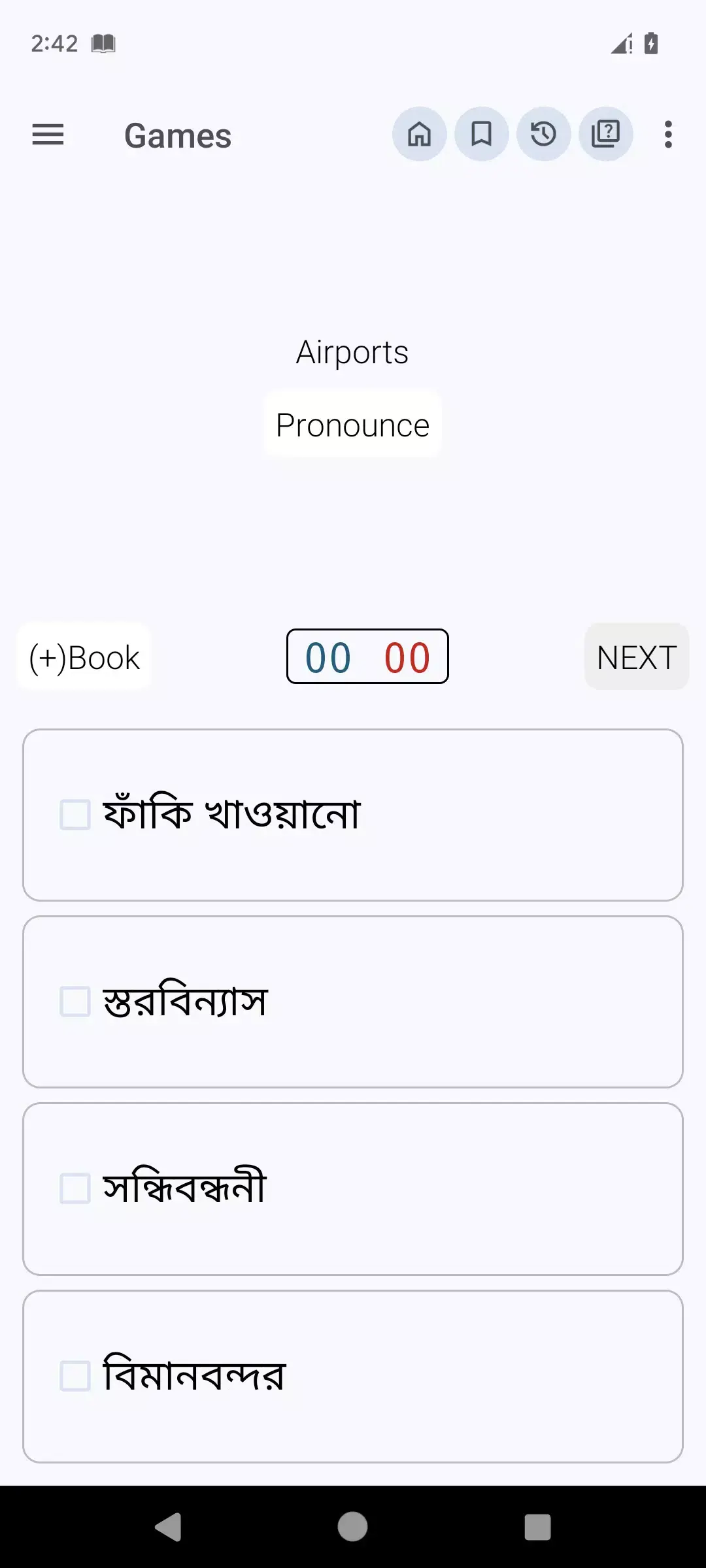The image size is (706, 1568).
Task: Tap the Pronounce button for Airports
Action: (352, 425)
